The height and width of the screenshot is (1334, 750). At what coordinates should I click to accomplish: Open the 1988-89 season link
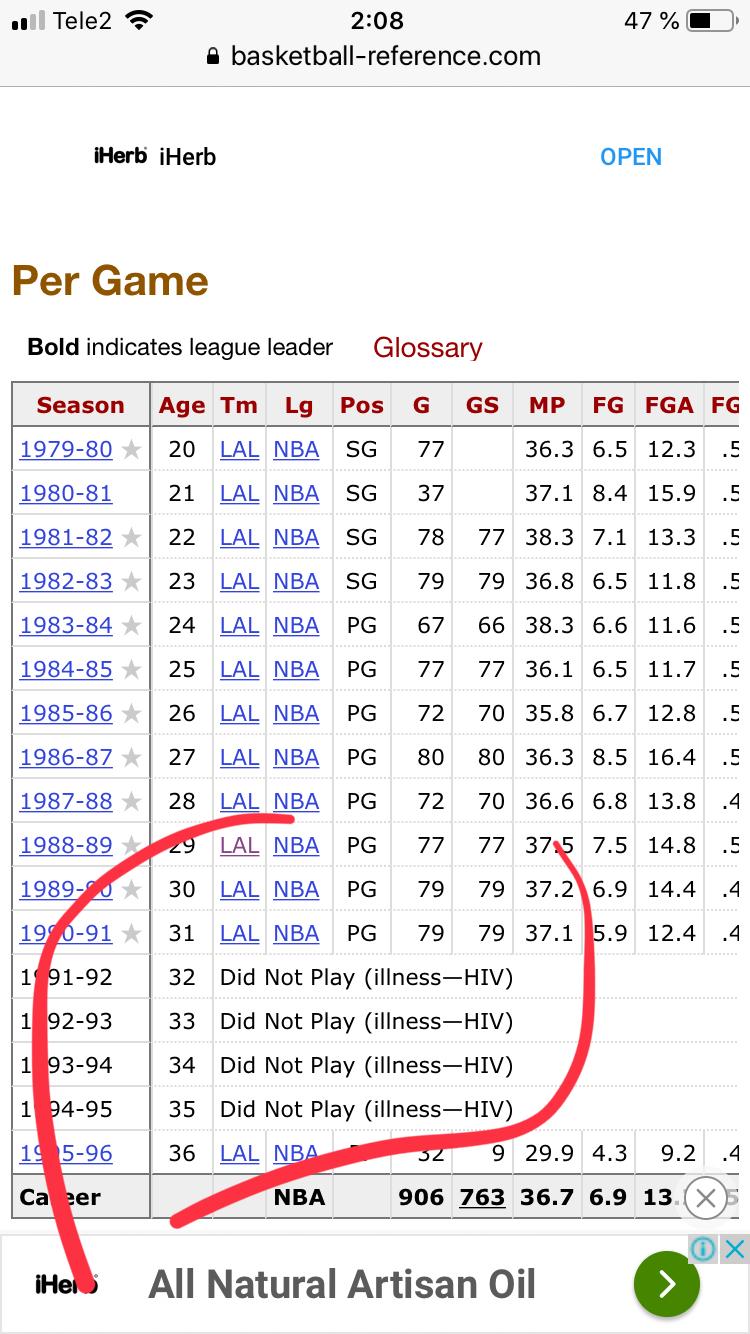[66, 845]
